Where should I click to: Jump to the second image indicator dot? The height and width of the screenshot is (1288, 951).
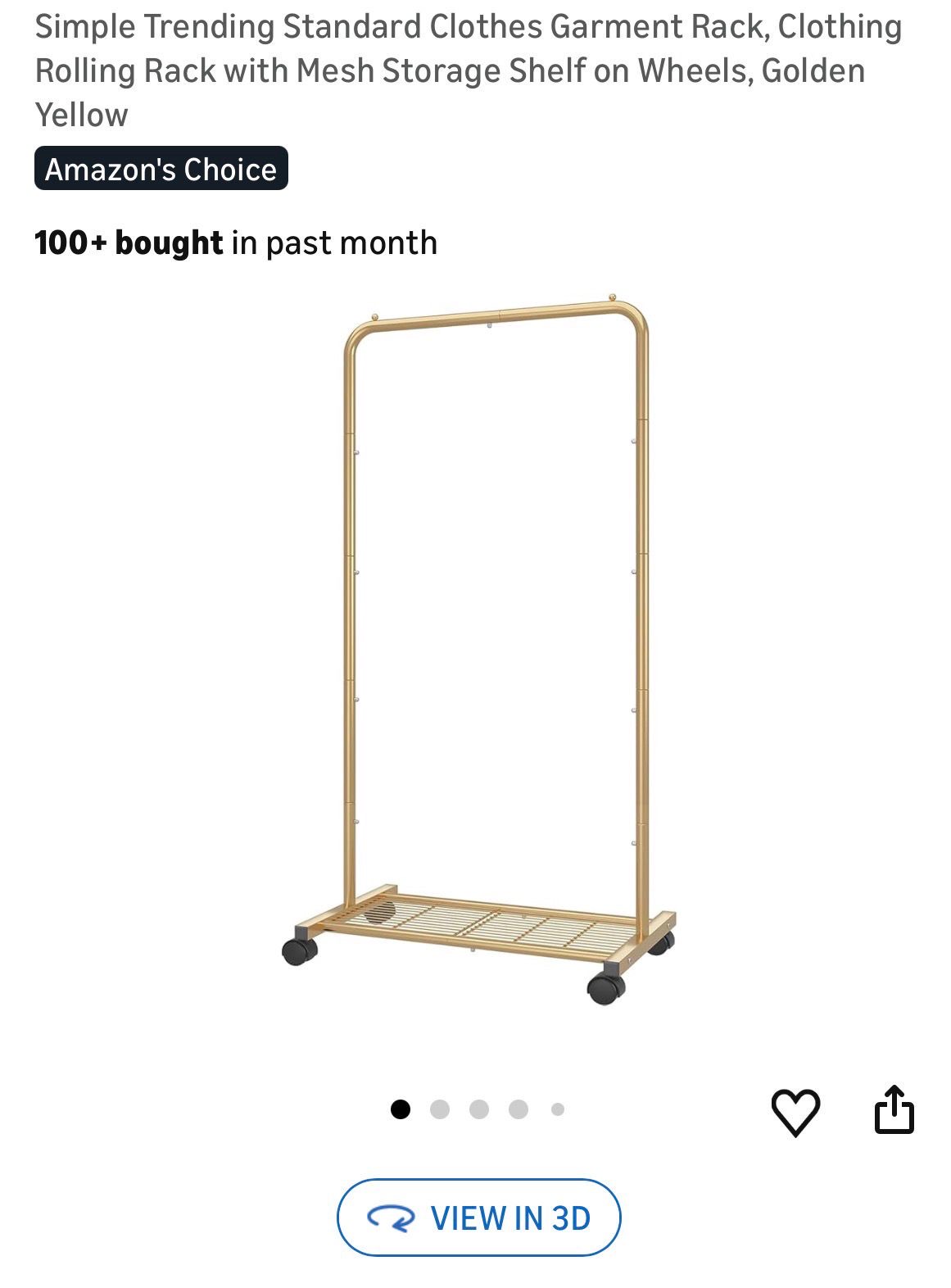[x=440, y=1109]
